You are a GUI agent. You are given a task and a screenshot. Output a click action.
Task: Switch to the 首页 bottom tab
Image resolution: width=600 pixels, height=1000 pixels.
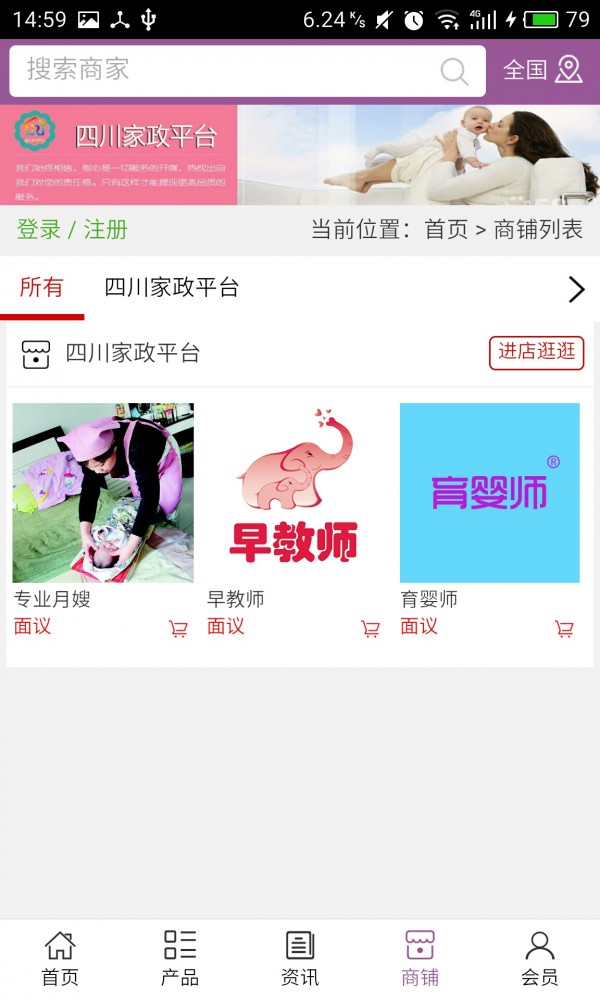point(60,958)
